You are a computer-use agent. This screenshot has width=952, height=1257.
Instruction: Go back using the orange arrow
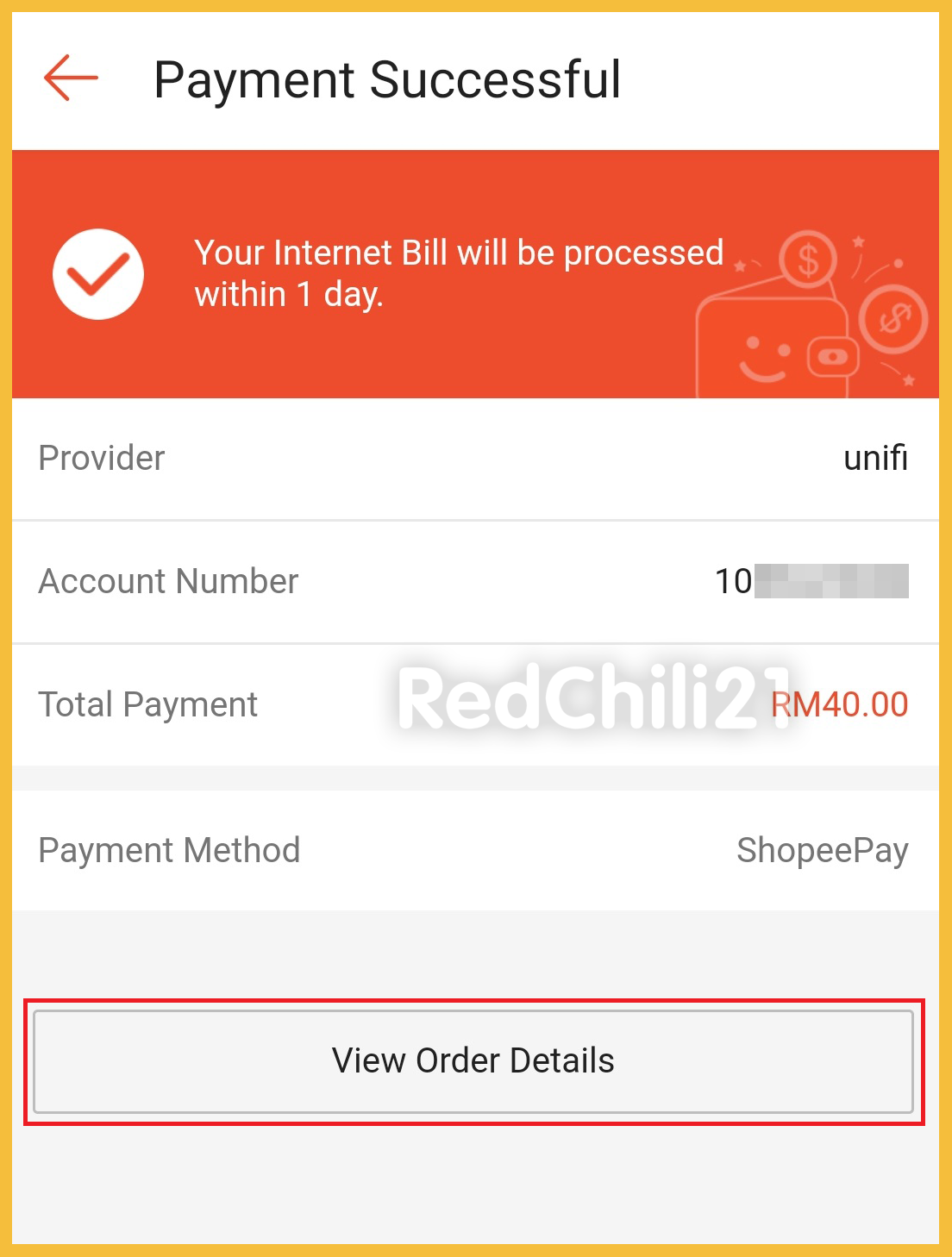pyautogui.click(x=71, y=78)
